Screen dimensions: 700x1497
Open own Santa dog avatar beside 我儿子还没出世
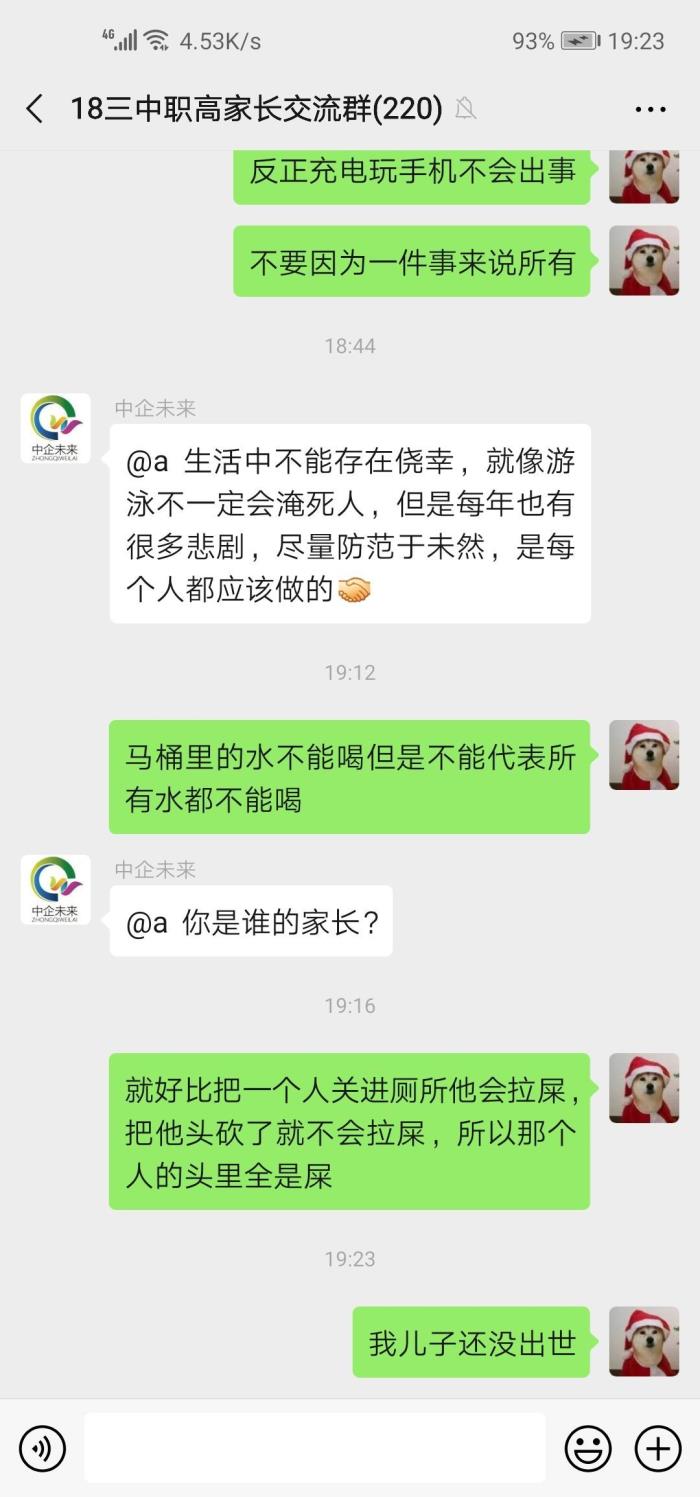click(644, 1341)
